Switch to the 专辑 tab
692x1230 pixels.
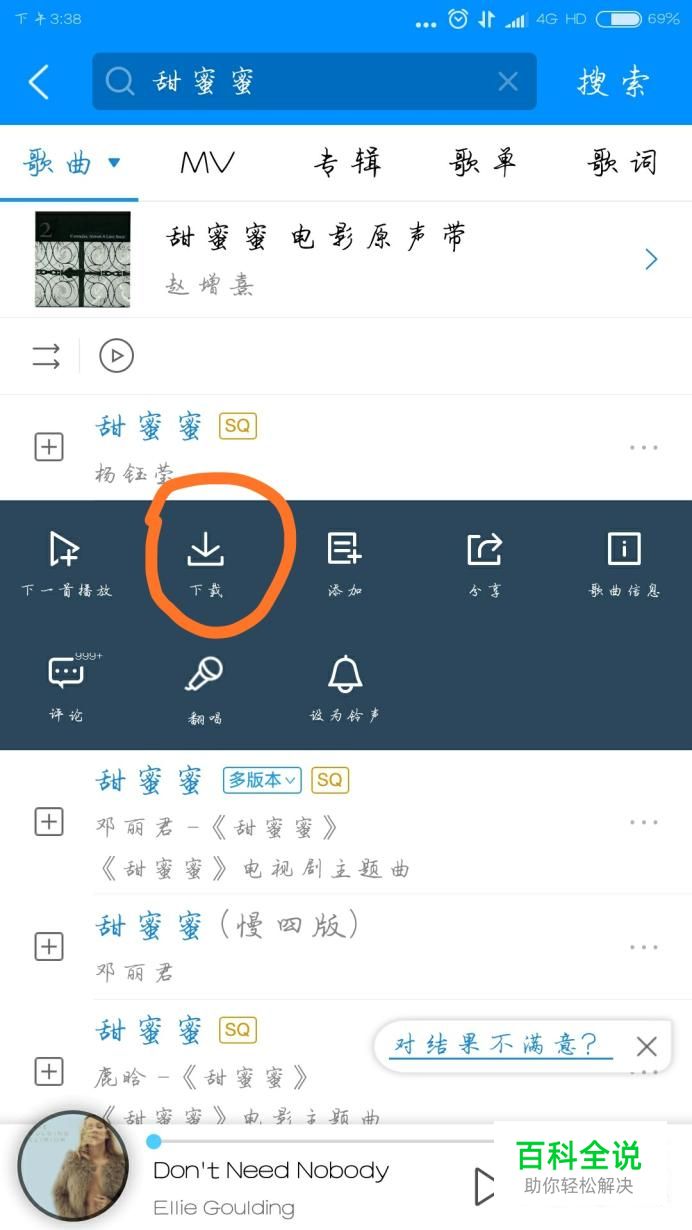click(x=346, y=163)
